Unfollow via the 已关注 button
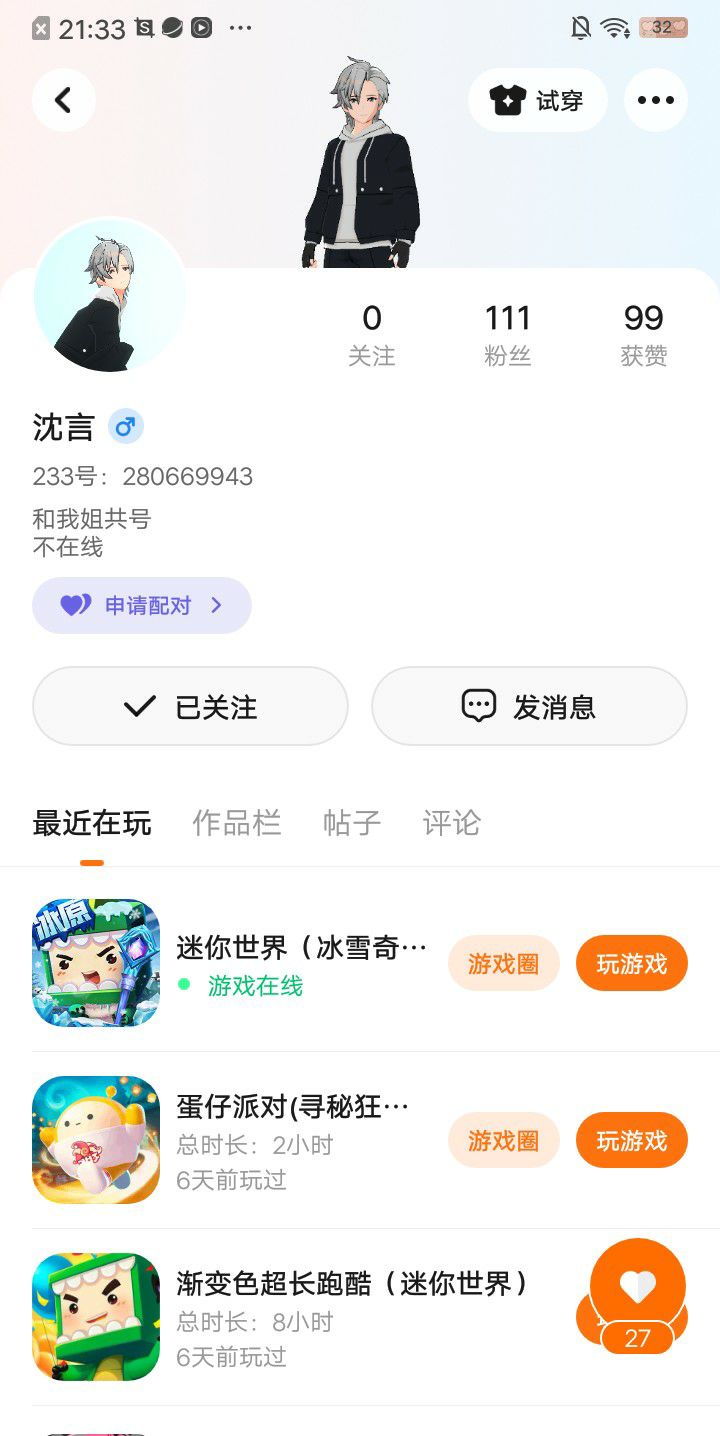Image resolution: width=720 pixels, height=1436 pixels. (x=190, y=707)
